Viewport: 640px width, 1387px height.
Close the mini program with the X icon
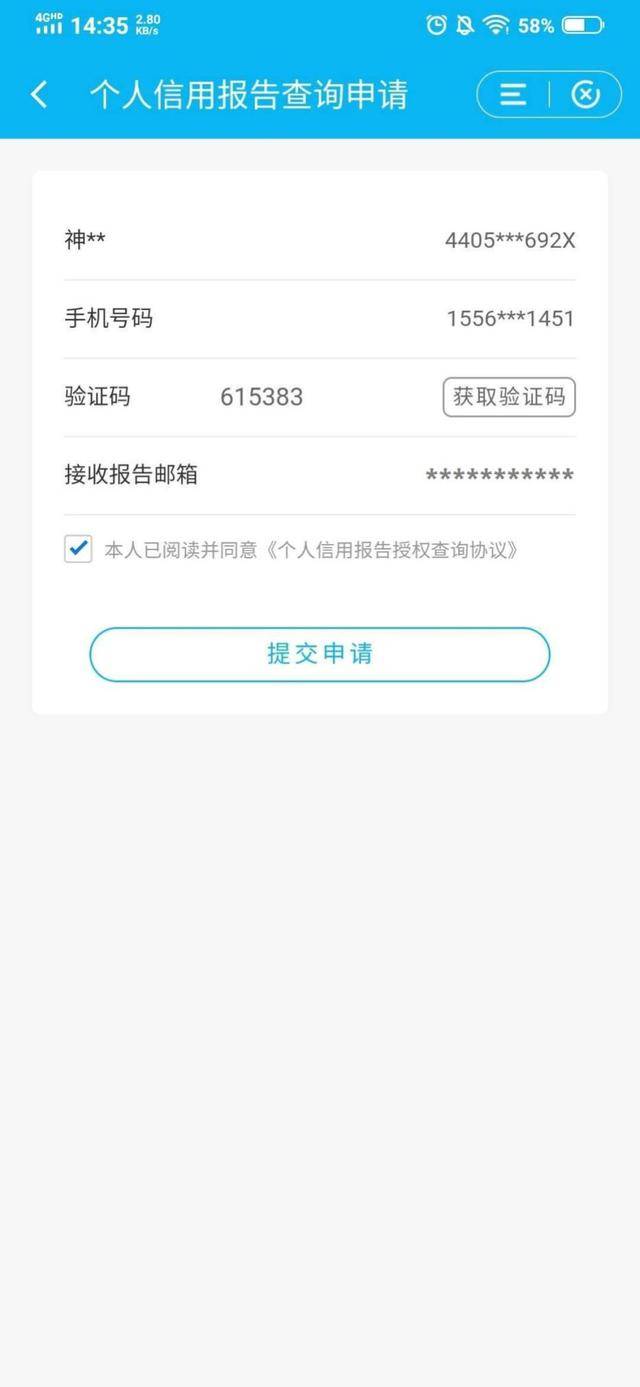coord(585,95)
